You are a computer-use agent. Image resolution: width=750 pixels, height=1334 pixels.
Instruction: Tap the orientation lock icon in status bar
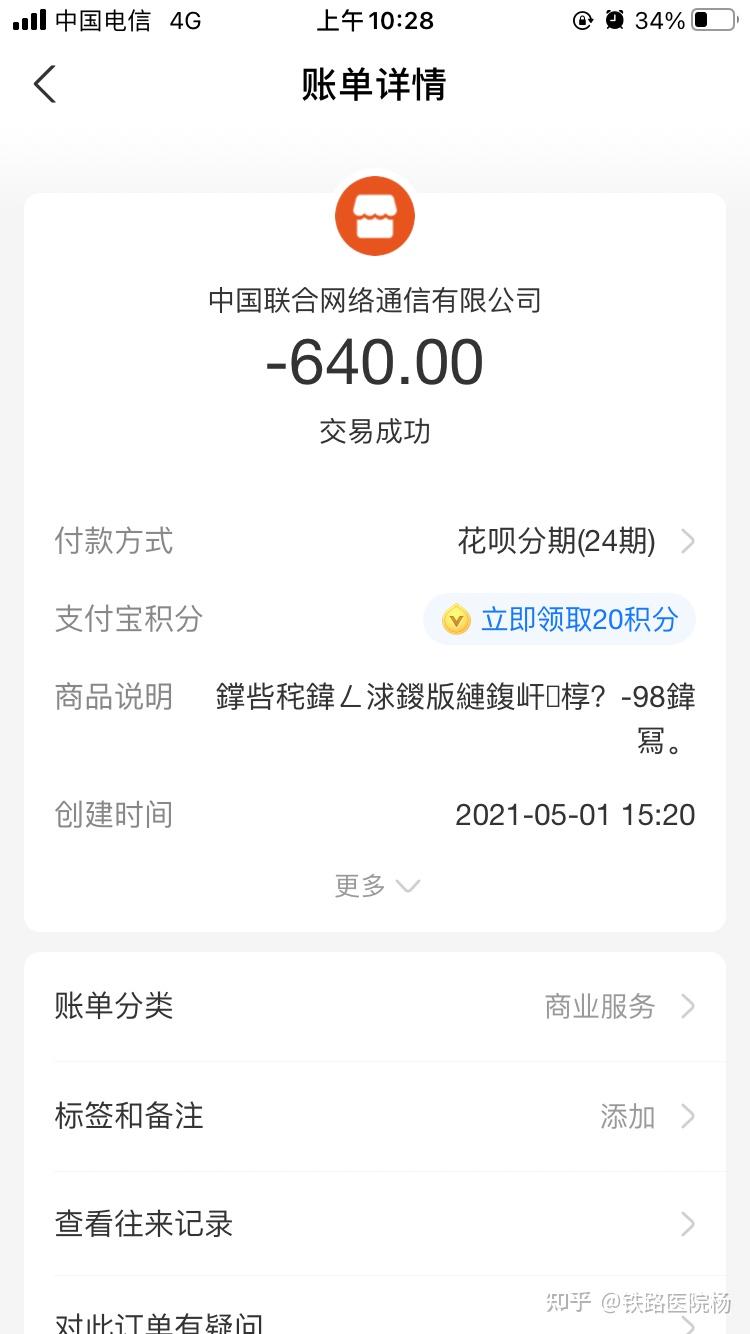click(x=581, y=19)
